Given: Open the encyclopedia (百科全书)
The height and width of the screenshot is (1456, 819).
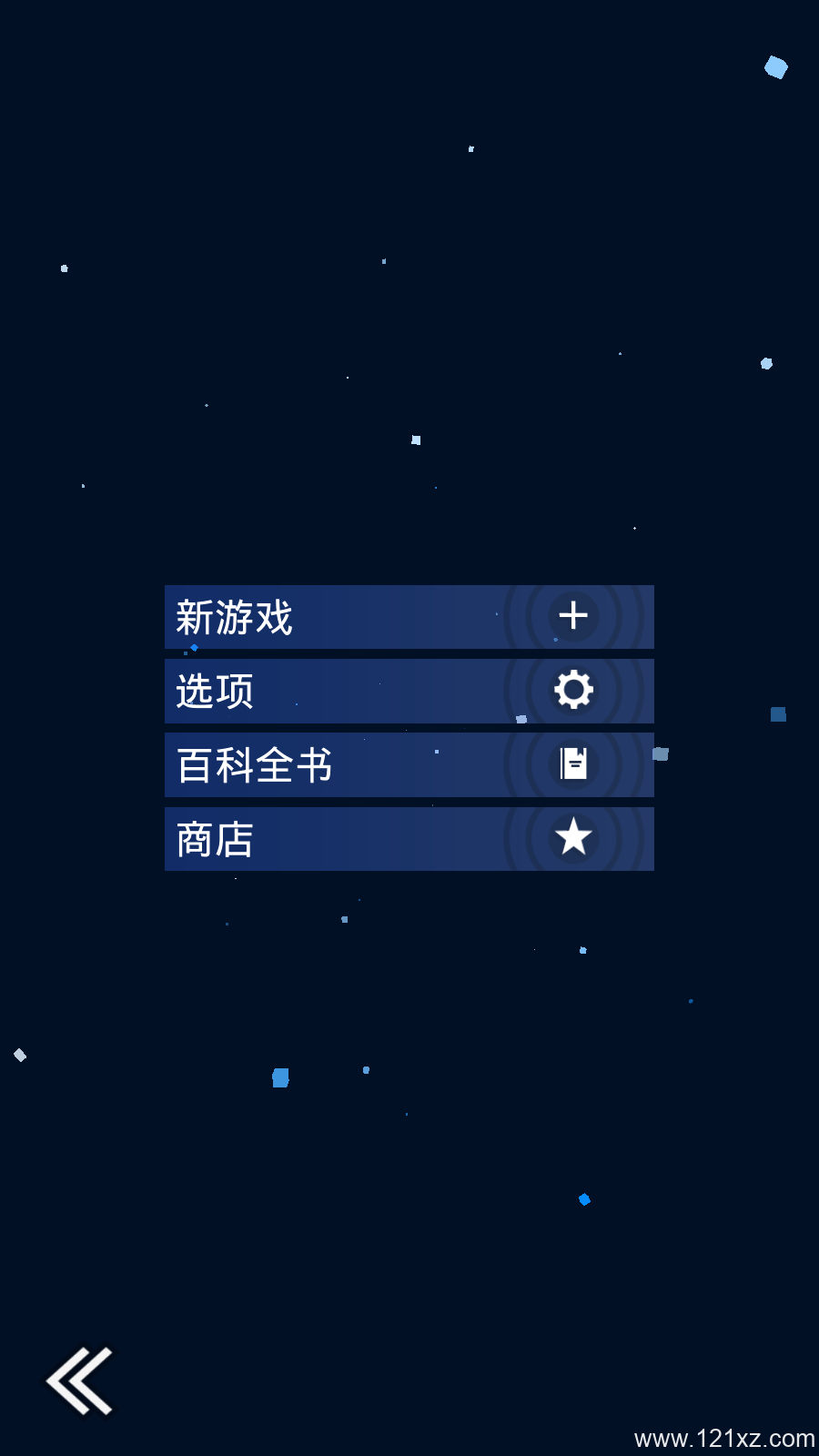Looking at the screenshot, I should coord(409,764).
